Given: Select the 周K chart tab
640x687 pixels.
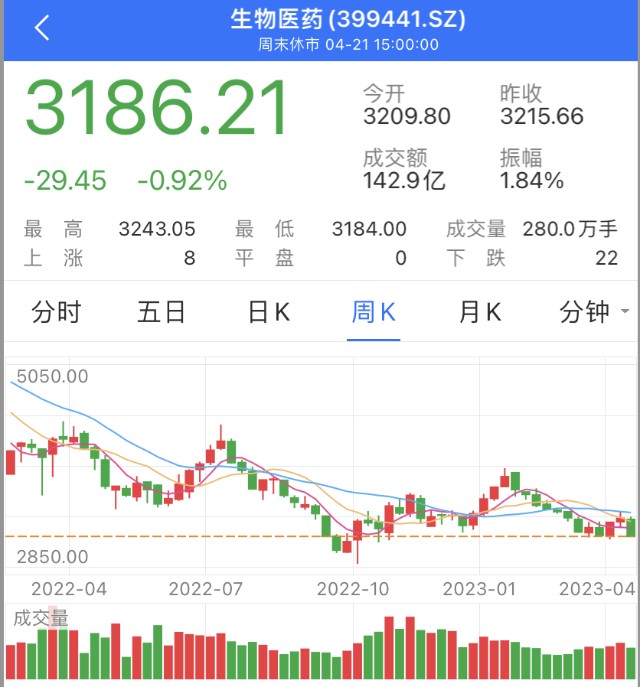Looking at the screenshot, I should point(373,312).
